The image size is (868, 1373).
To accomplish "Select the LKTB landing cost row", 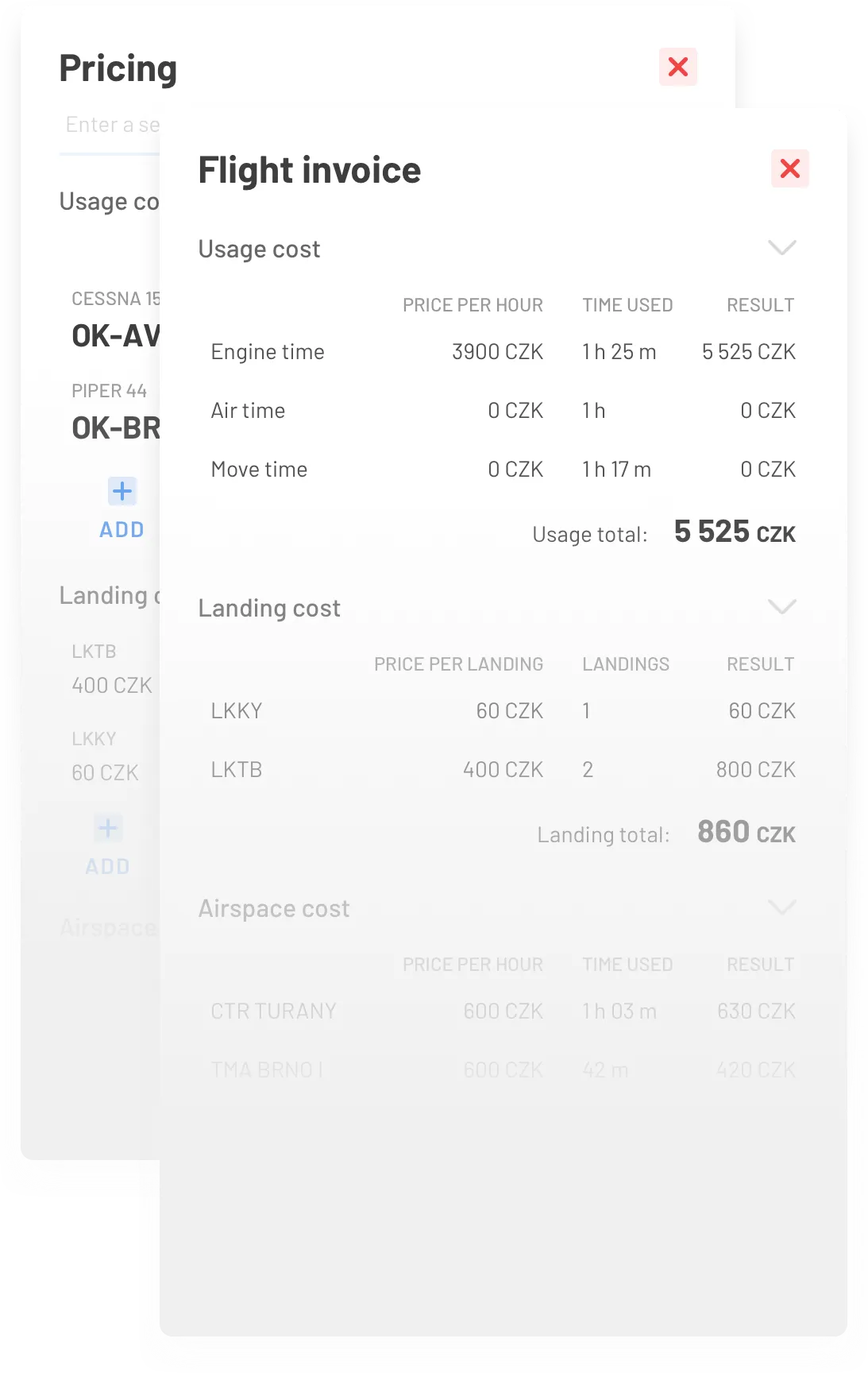I will pyautogui.click(x=234, y=769).
